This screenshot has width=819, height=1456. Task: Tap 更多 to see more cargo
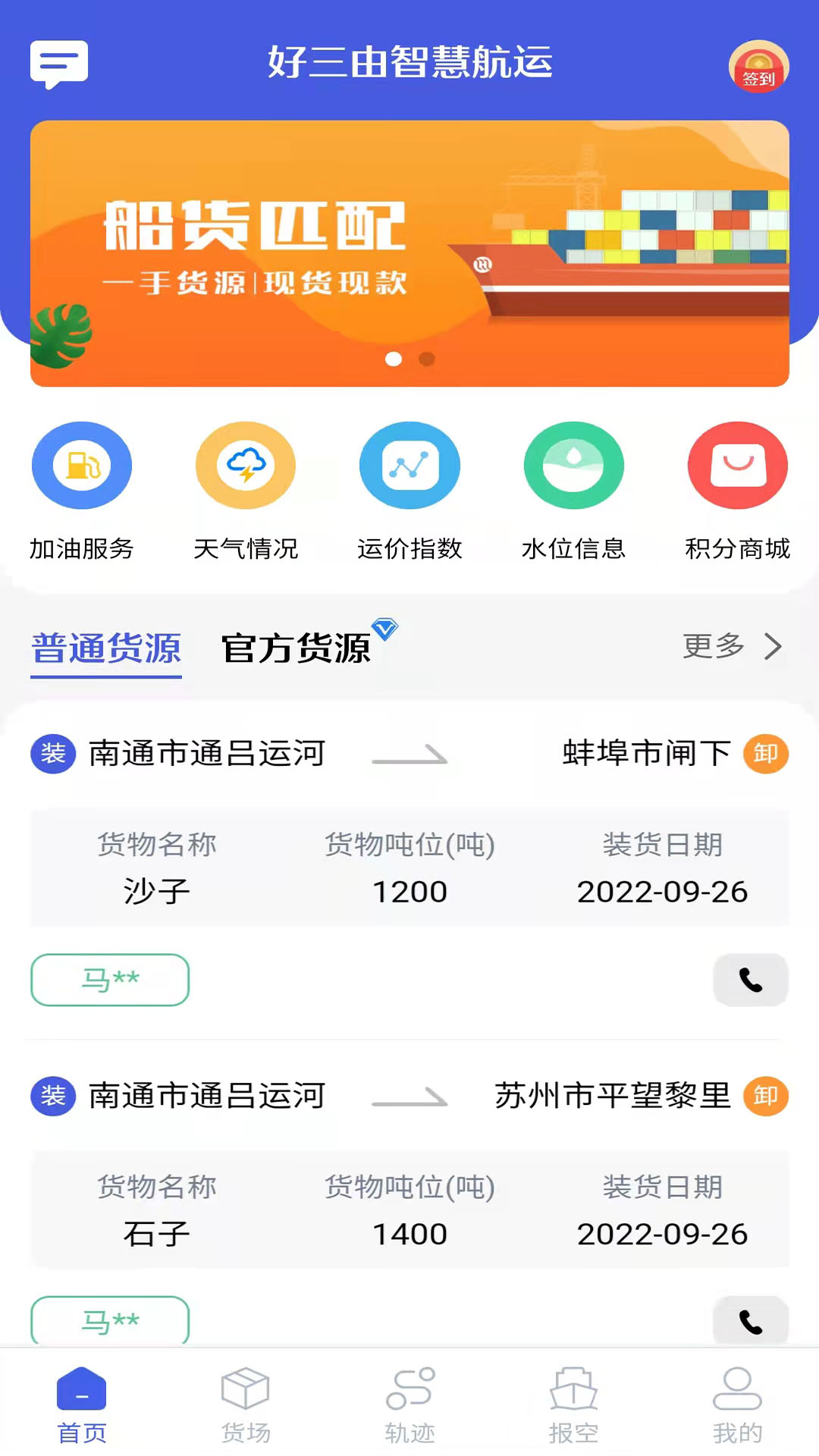(x=731, y=647)
